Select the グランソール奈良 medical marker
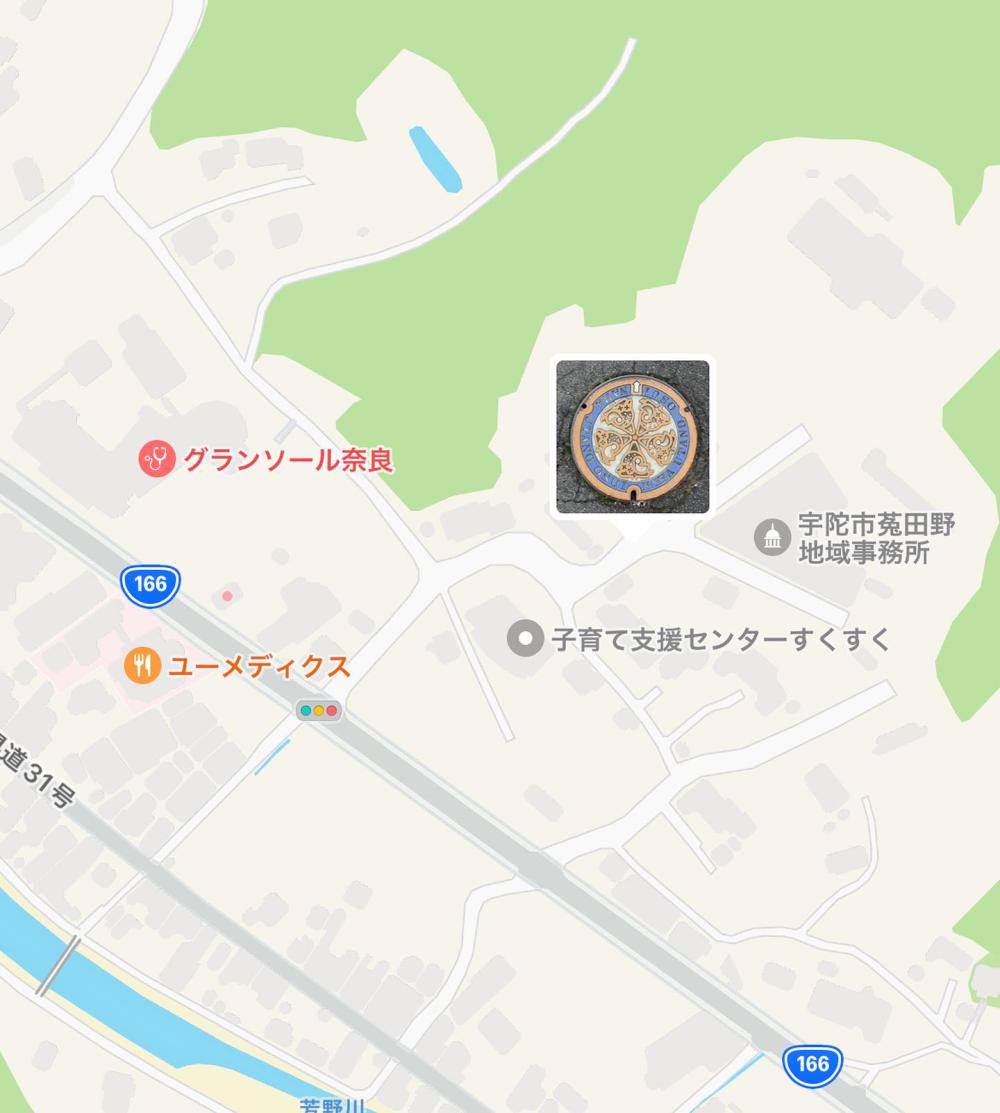1000x1113 pixels. click(x=155, y=460)
